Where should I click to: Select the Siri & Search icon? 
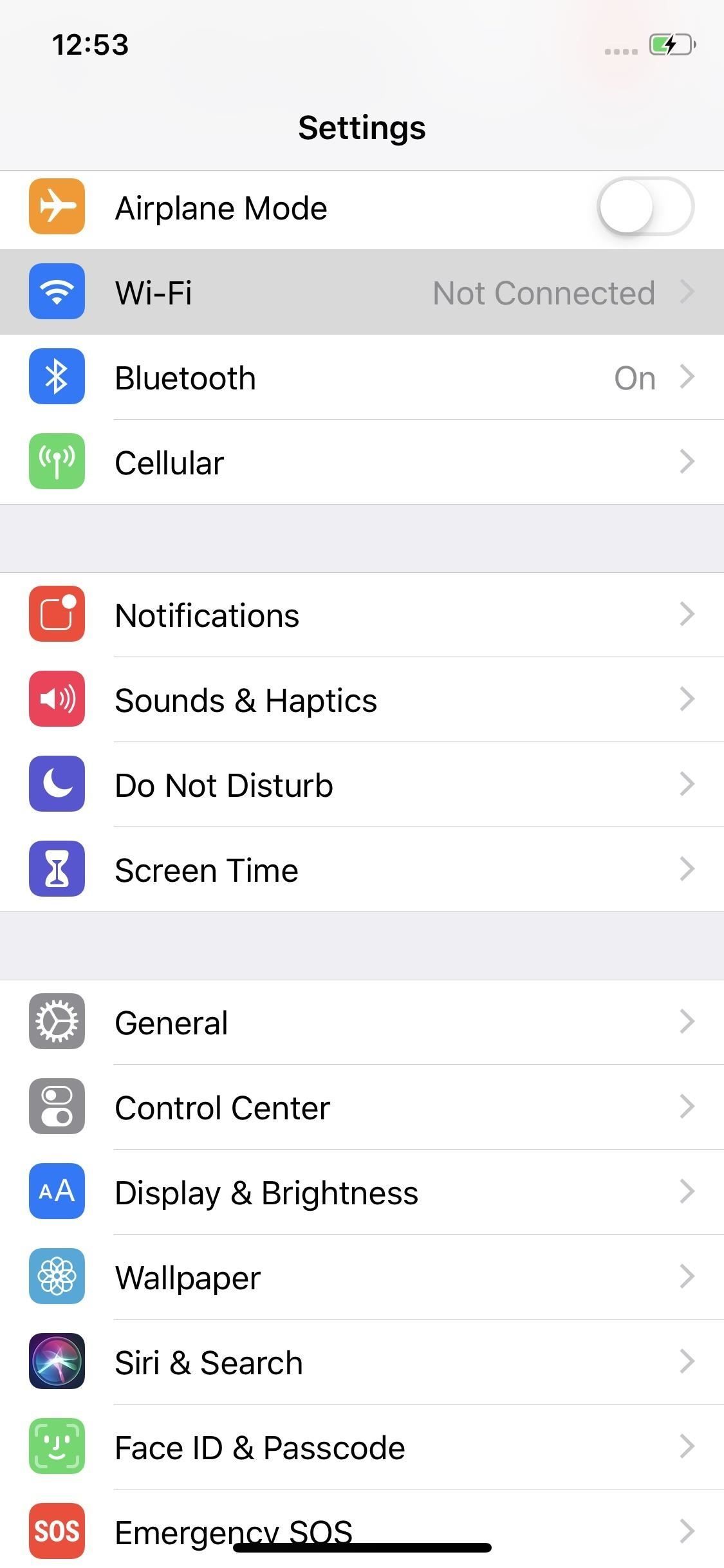tap(57, 1362)
